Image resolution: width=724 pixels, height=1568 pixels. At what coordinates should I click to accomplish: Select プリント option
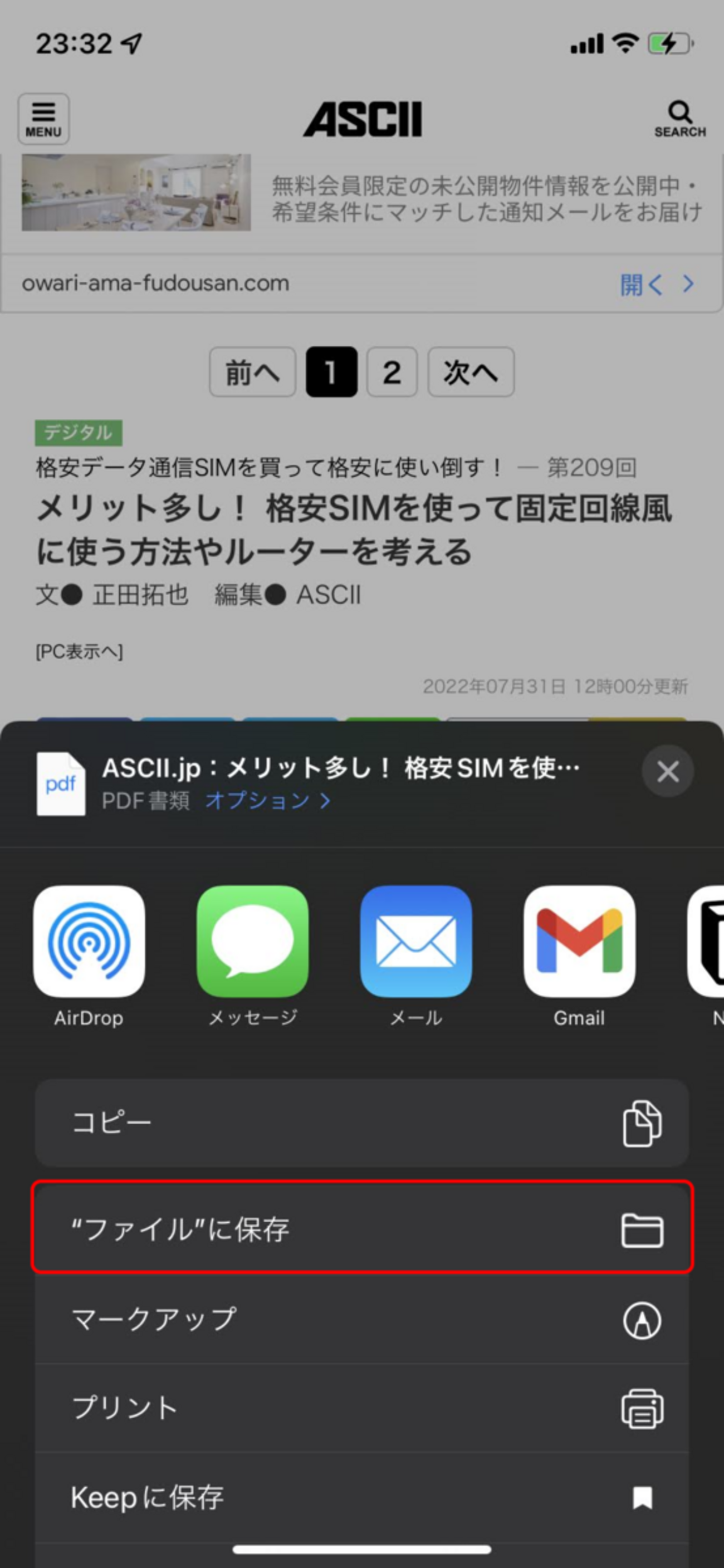click(361, 1408)
